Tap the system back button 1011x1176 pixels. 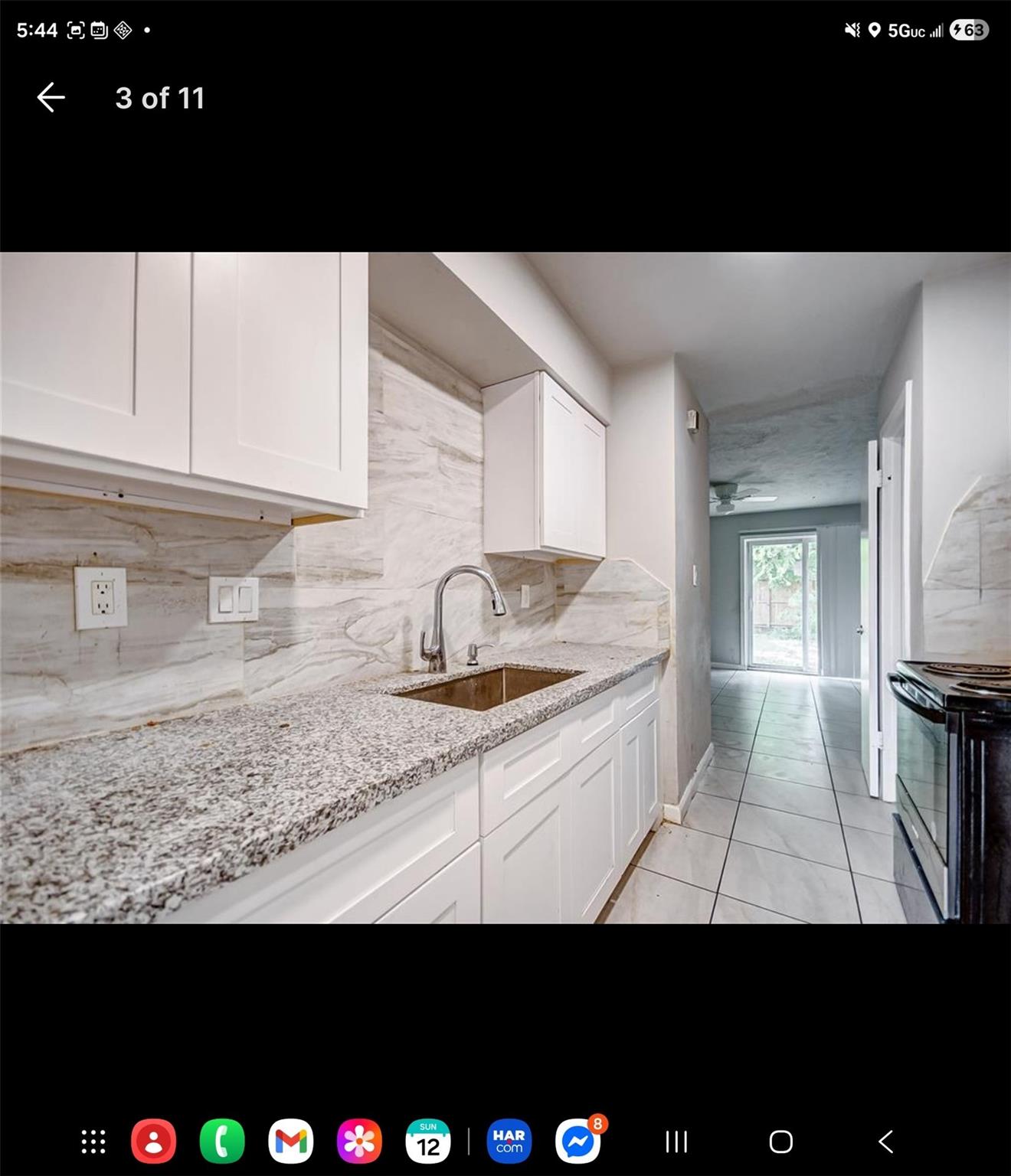click(885, 1142)
